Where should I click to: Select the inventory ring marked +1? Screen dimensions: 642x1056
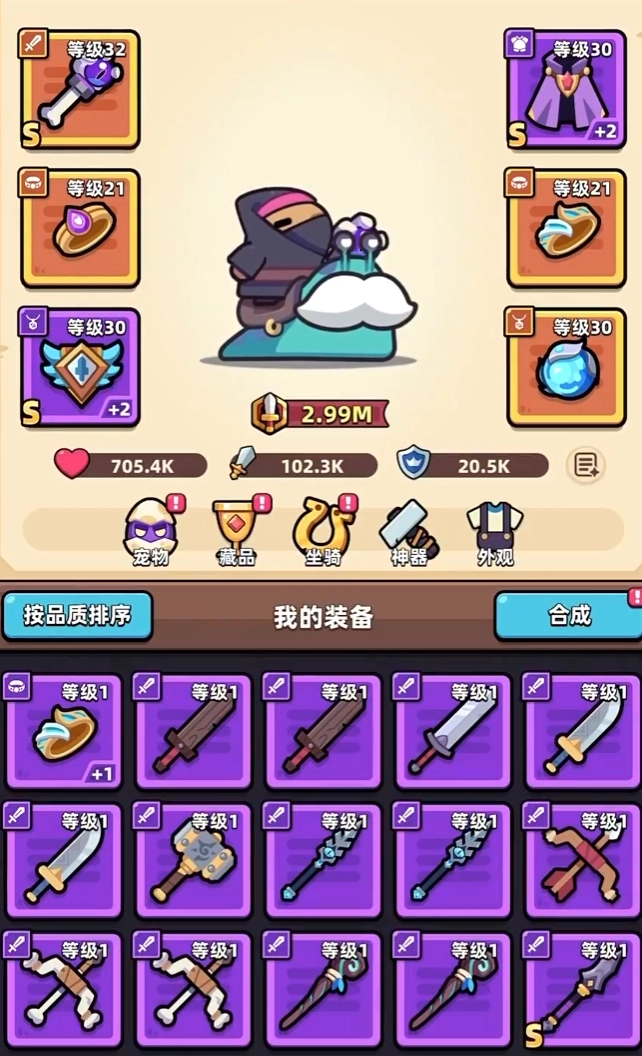[x=64, y=731]
